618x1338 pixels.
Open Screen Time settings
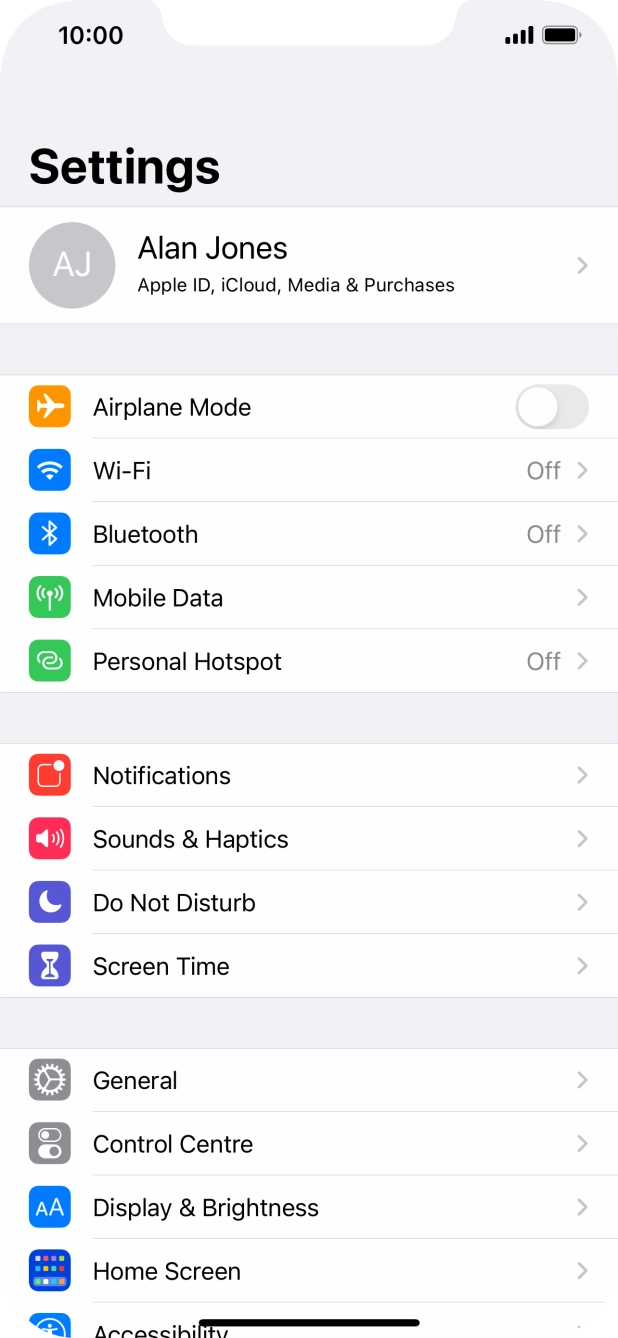pyautogui.click(x=309, y=966)
